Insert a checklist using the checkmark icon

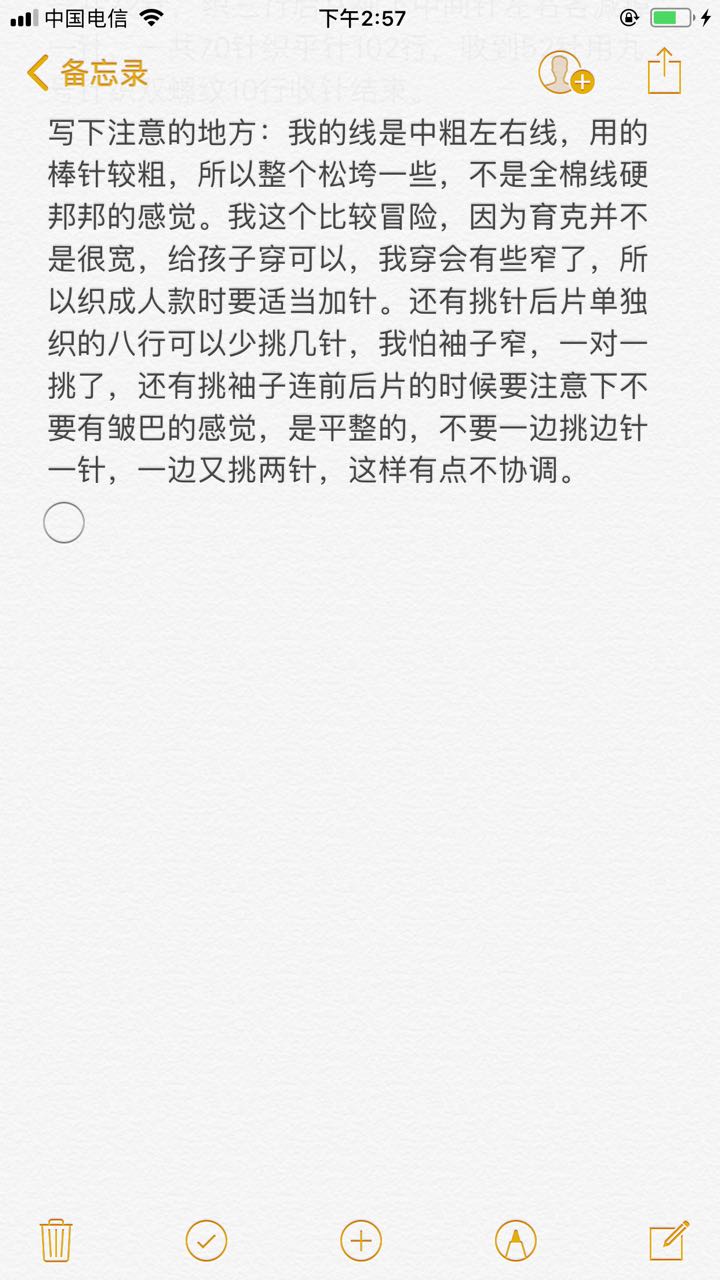click(x=206, y=1241)
